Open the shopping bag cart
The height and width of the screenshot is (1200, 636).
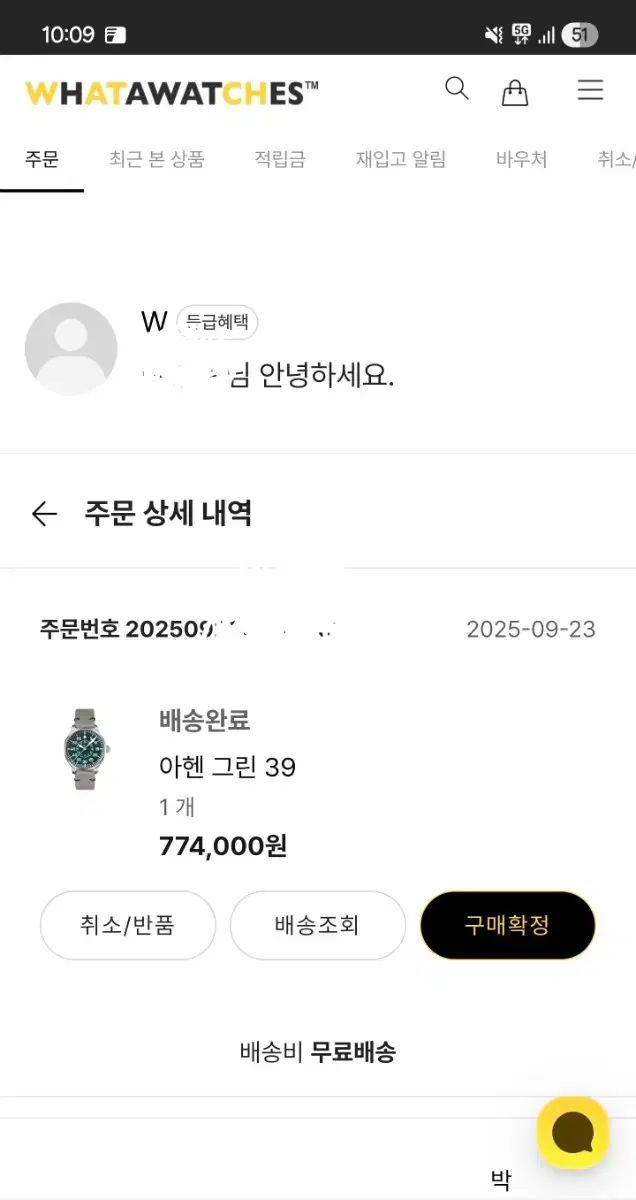tap(515, 92)
